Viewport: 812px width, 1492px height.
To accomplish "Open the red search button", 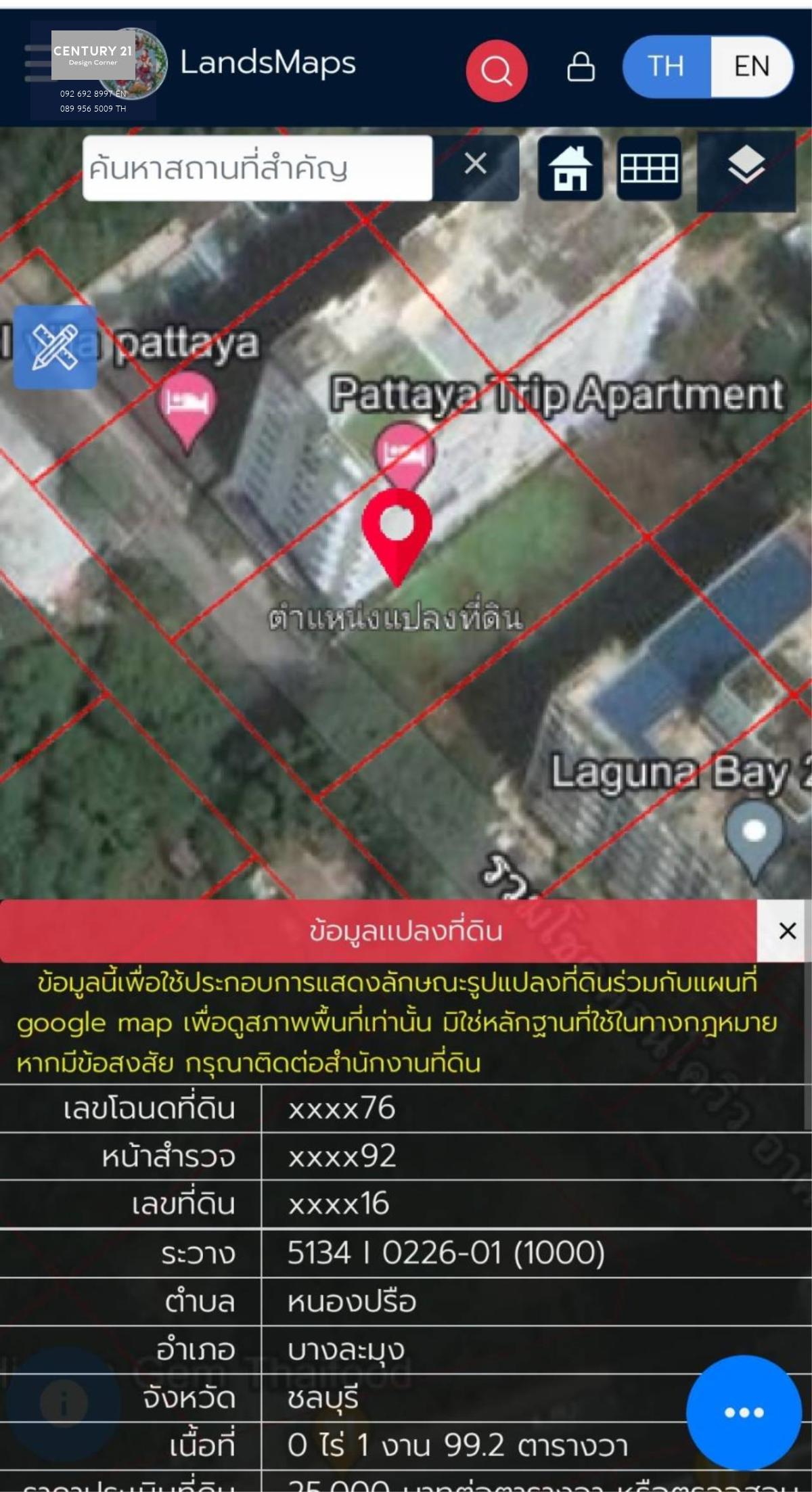I will (496, 70).
